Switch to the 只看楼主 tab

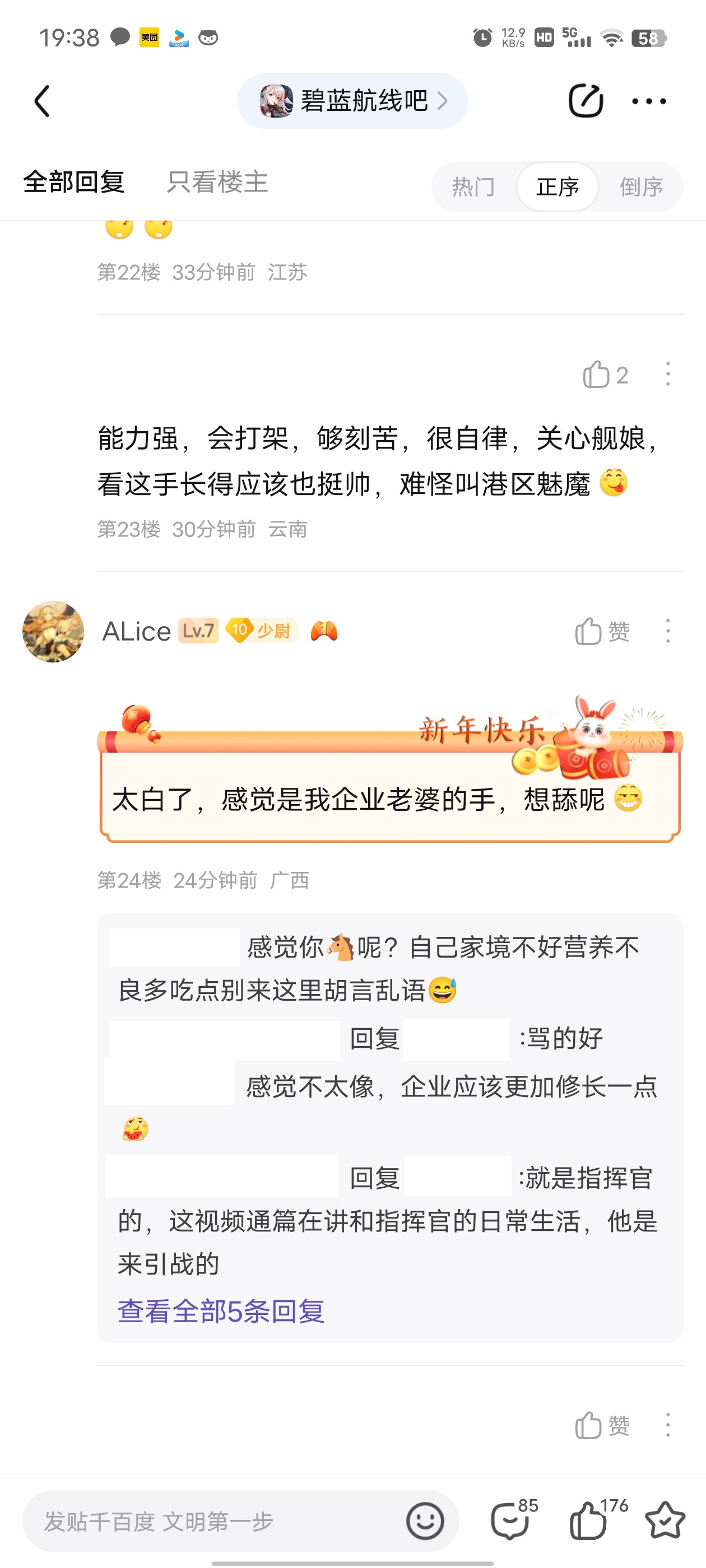pos(217,182)
